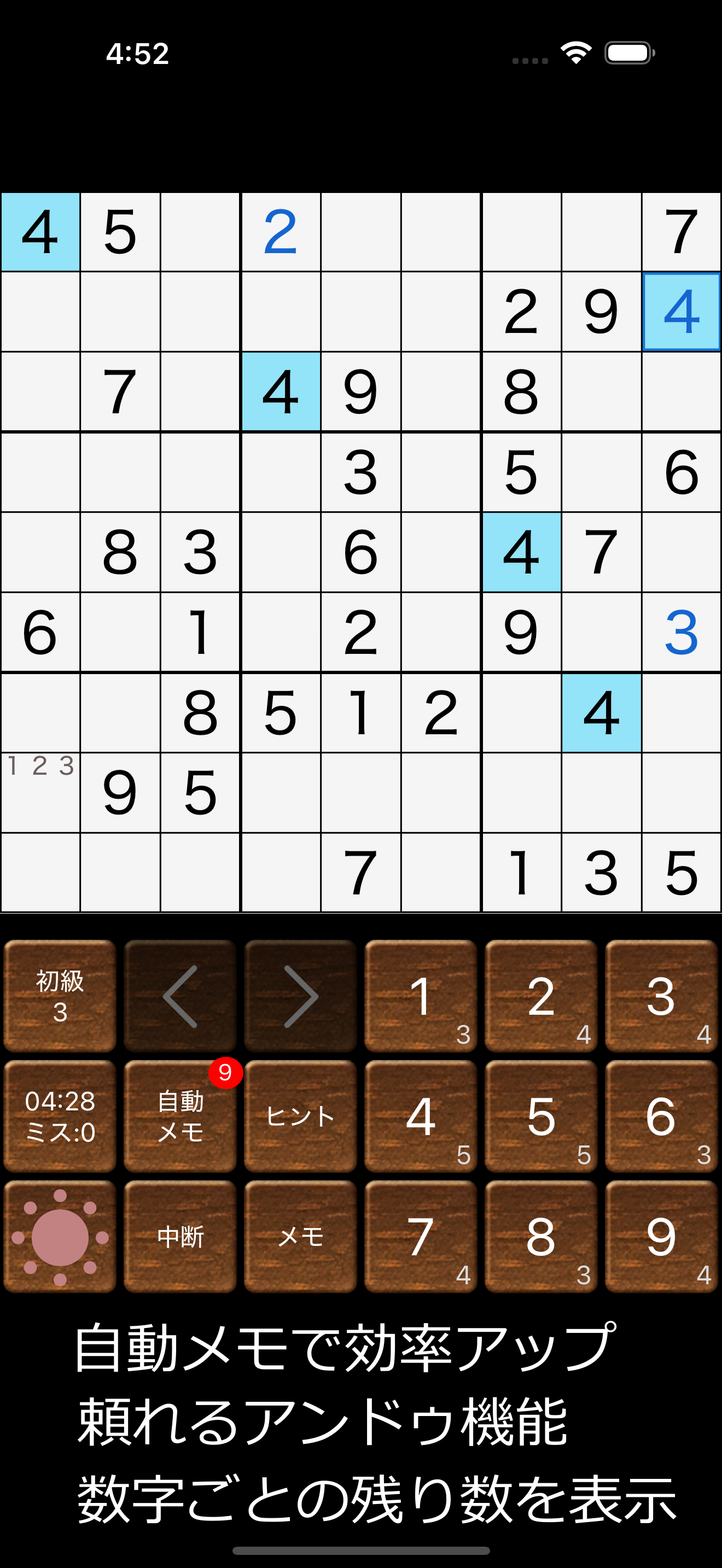
Task: Open the 初級 3 level button
Action: coord(60,996)
